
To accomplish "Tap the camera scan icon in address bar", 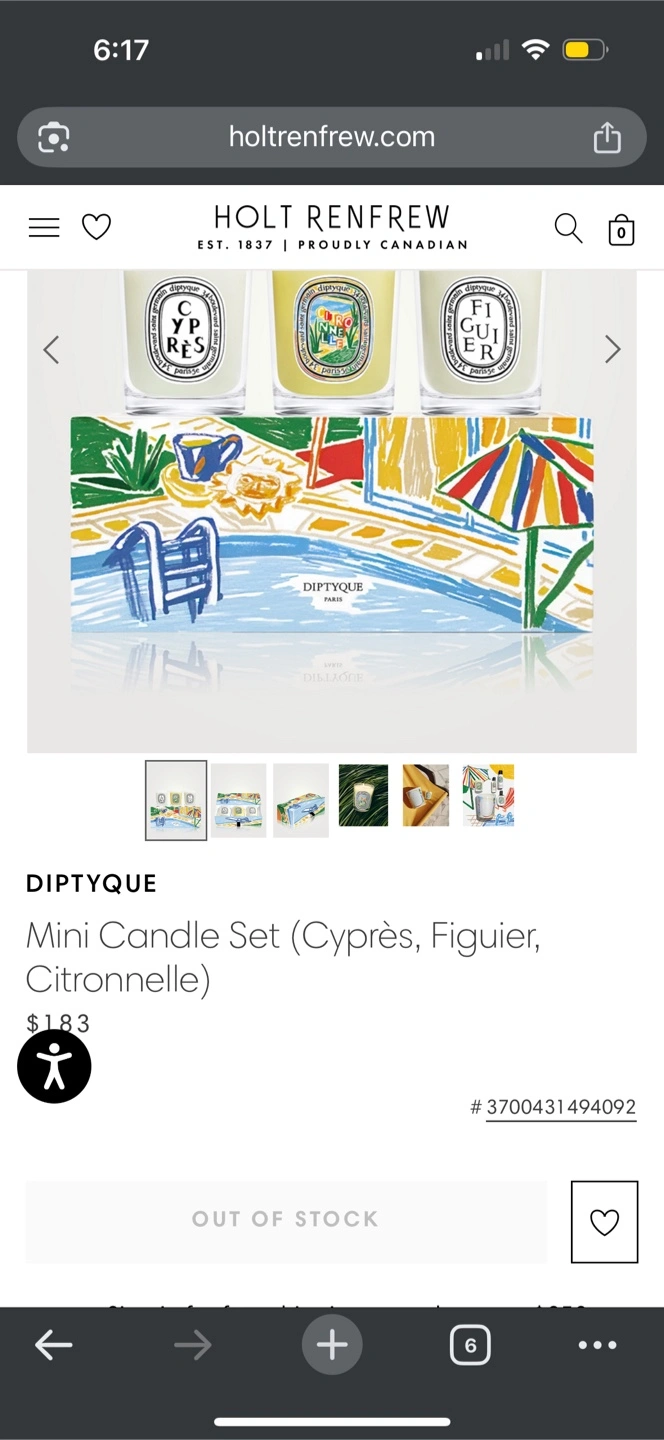I will 54,137.
